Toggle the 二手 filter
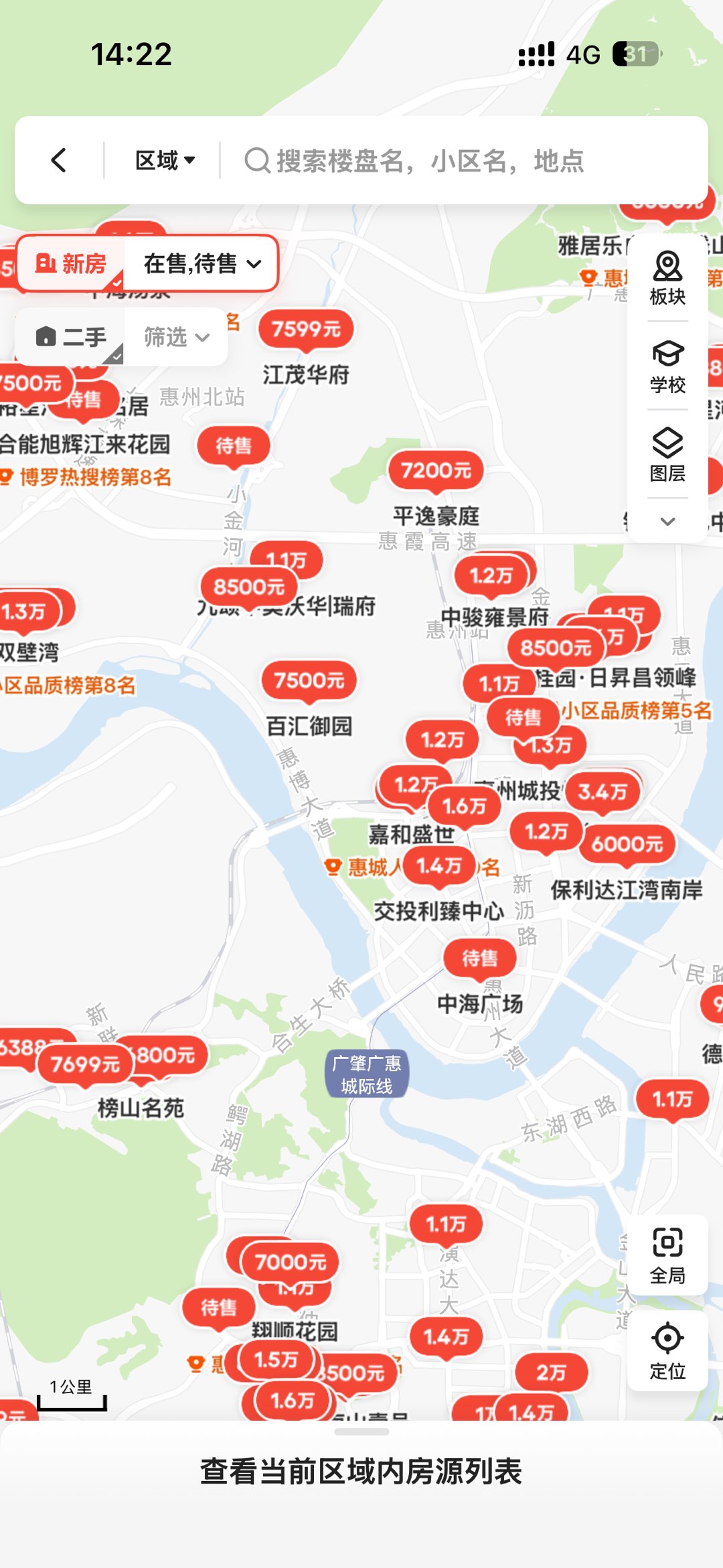Image resolution: width=723 pixels, height=1568 pixels. (x=71, y=336)
